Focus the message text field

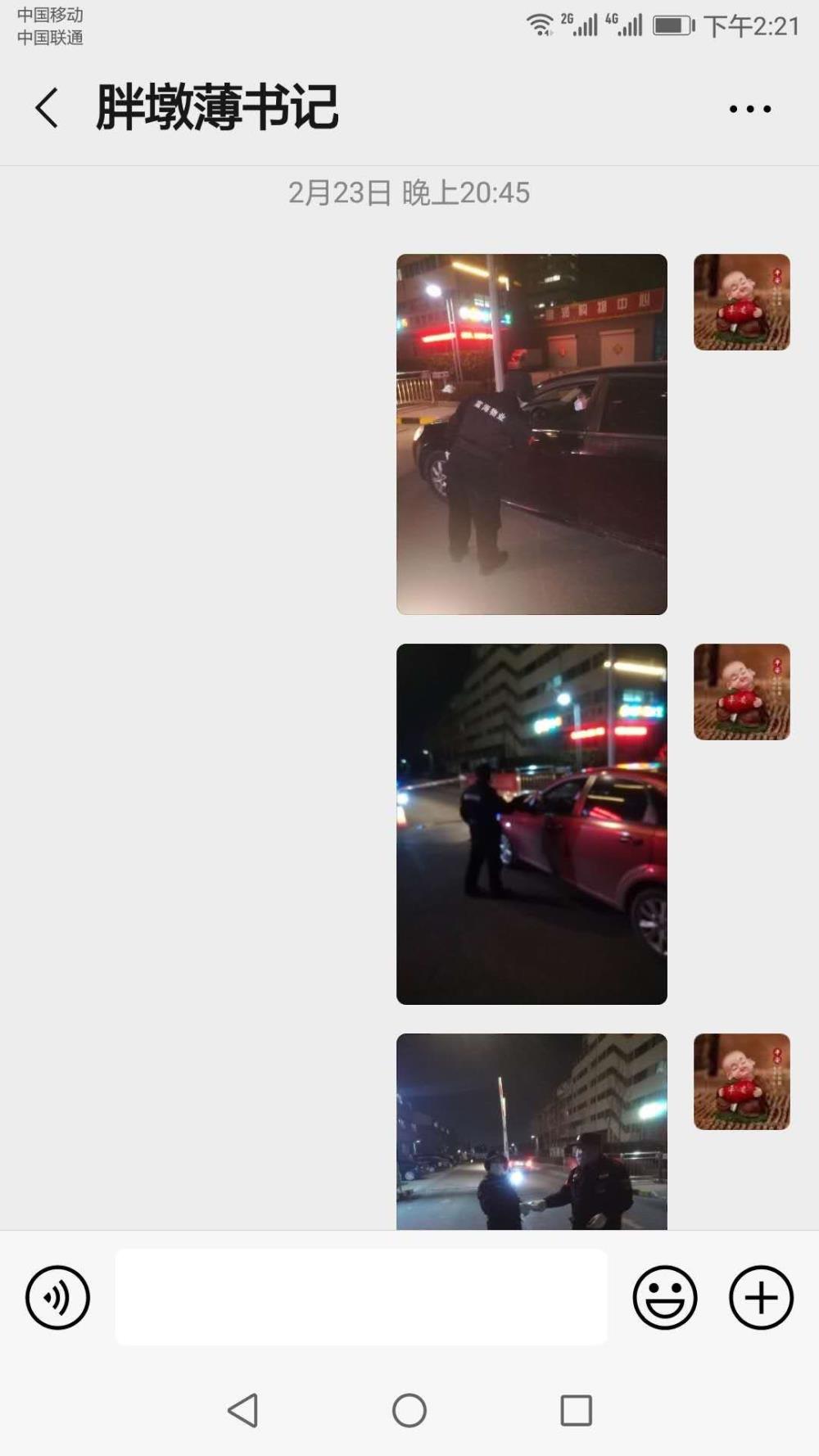click(361, 1297)
